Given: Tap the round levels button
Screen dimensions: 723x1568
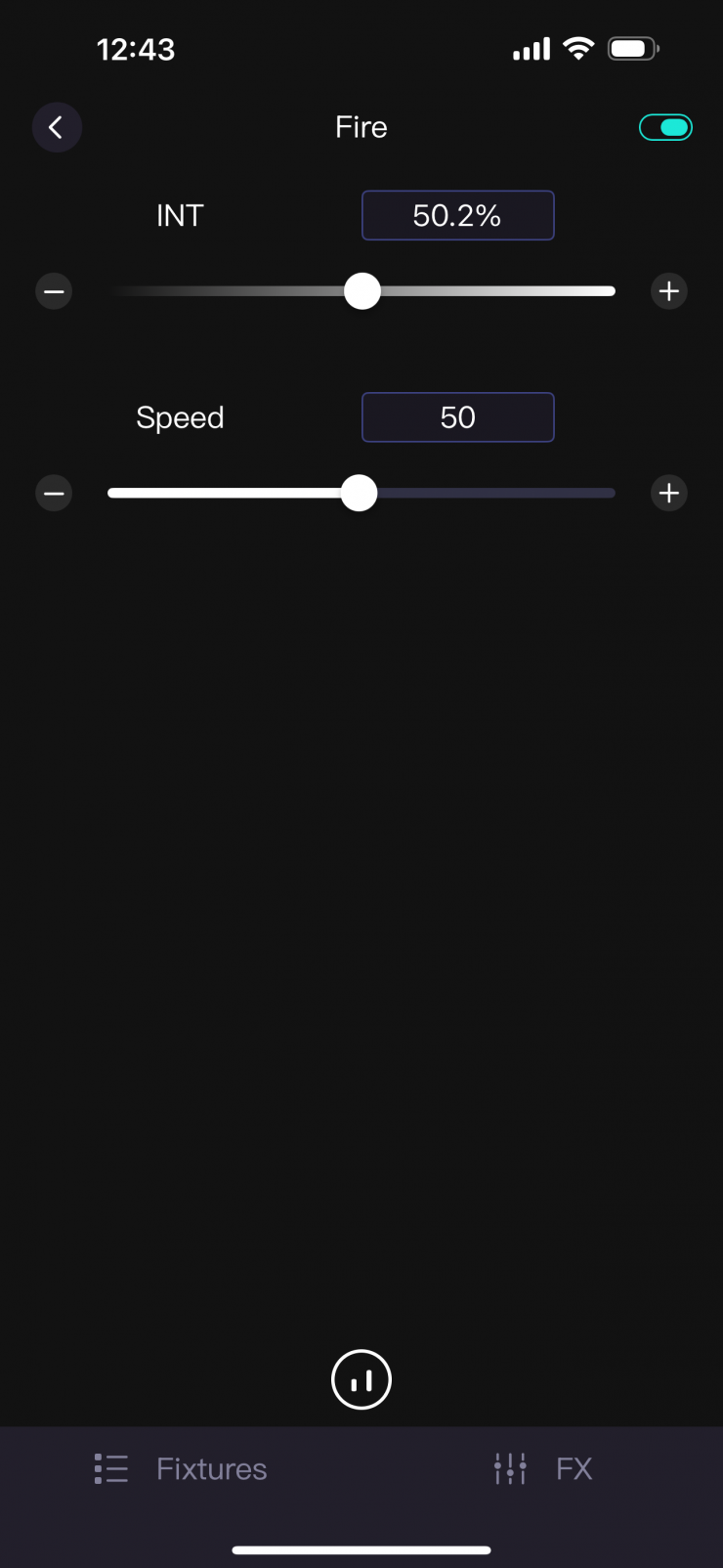Looking at the screenshot, I should pyautogui.click(x=361, y=1379).
